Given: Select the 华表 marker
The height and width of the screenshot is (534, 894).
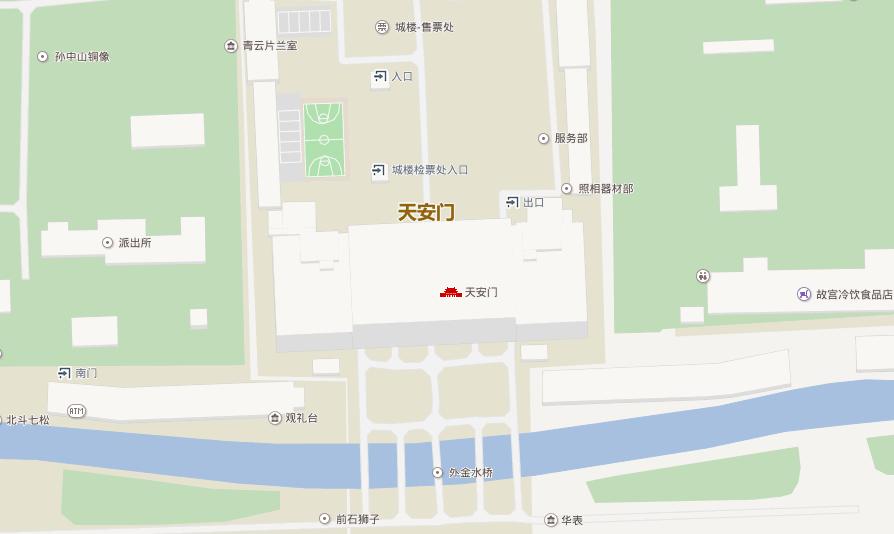Looking at the screenshot, I should (x=551, y=520).
